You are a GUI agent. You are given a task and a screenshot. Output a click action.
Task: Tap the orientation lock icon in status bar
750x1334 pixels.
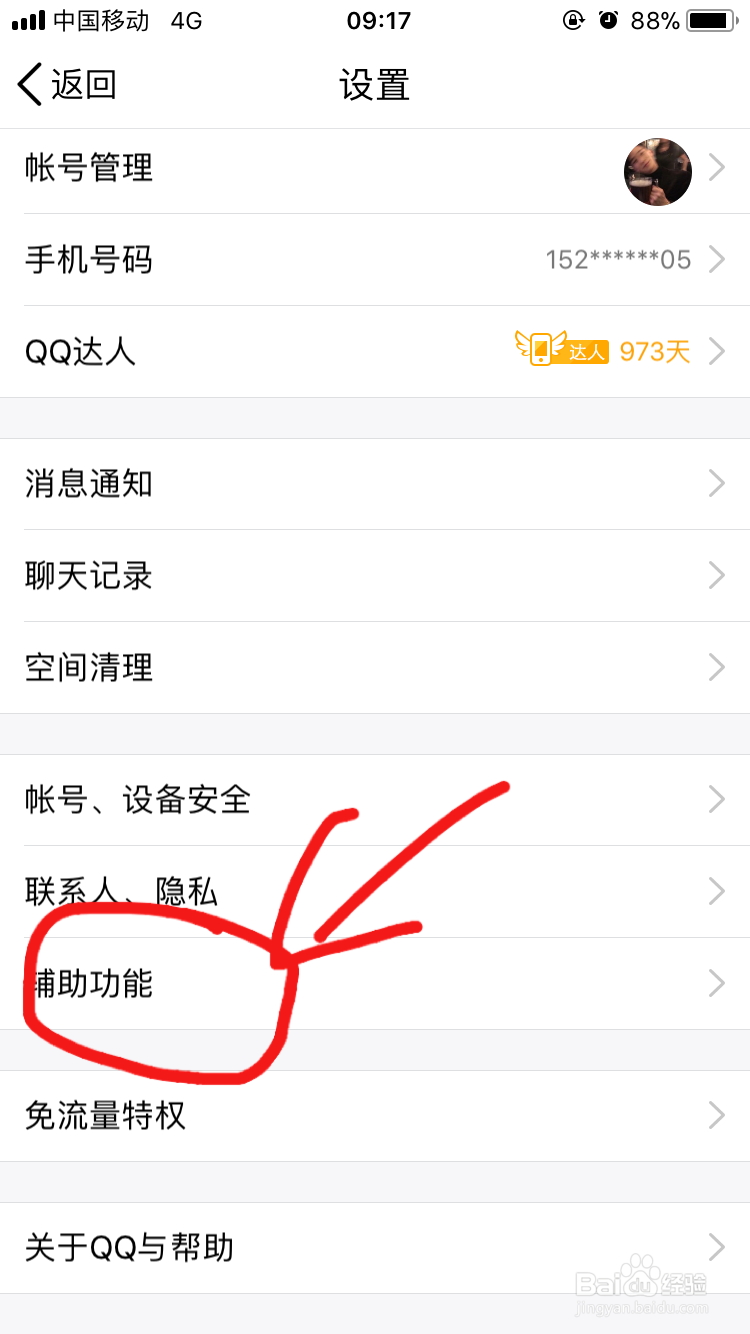click(572, 20)
